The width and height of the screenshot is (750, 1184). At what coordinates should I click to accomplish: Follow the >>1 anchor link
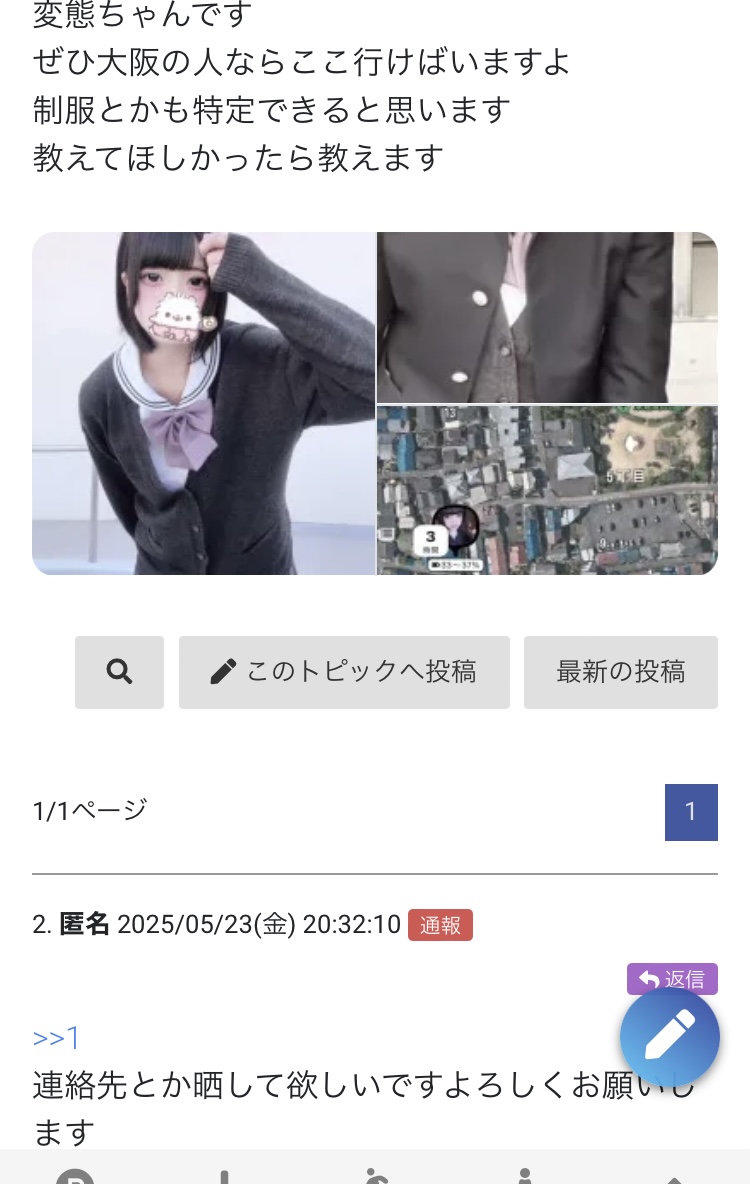57,1038
